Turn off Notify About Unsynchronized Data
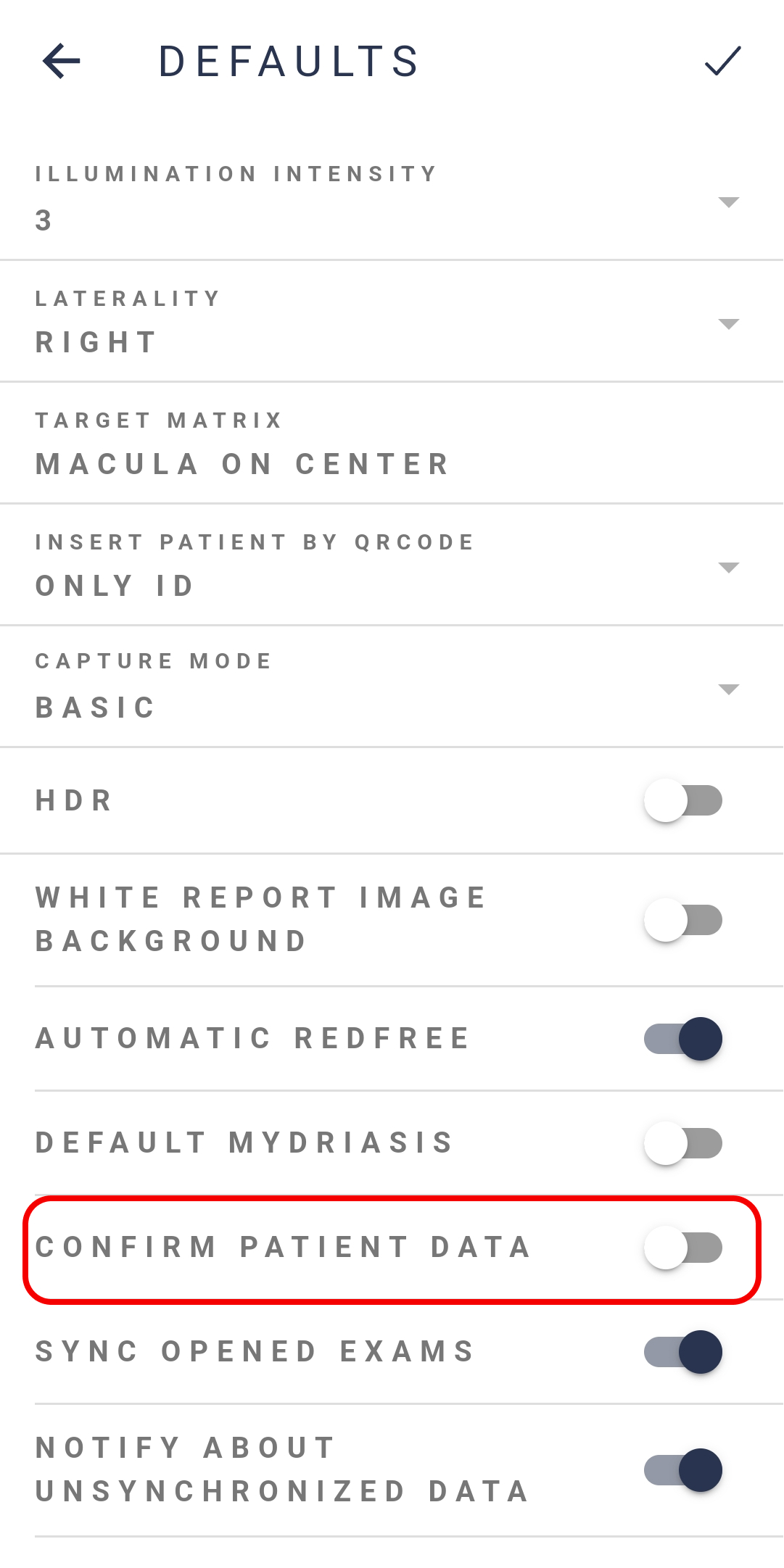Screen dimensions: 784x1568 pyautogui.click(x=683, y=1470)
